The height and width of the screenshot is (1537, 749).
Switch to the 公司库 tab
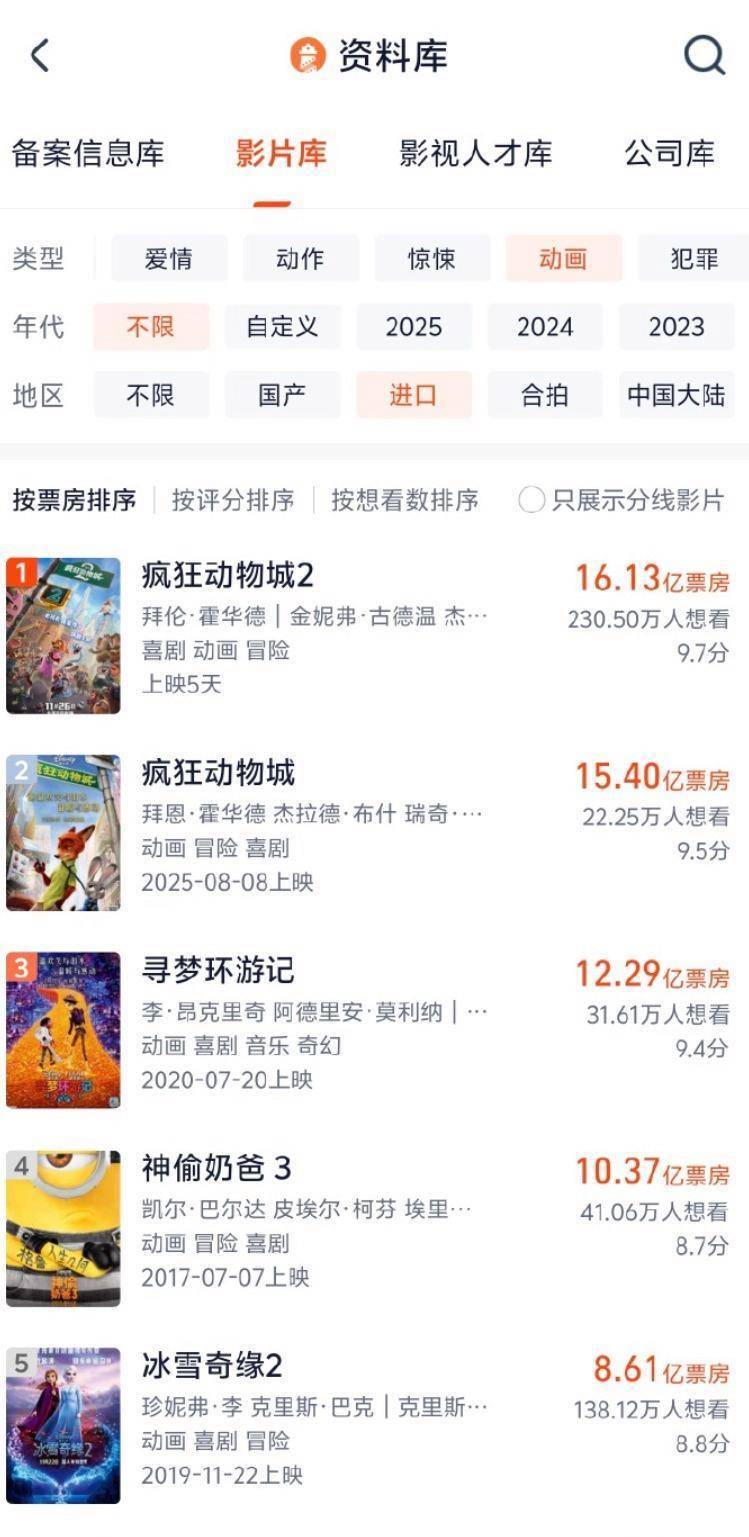tap(669, 154)
